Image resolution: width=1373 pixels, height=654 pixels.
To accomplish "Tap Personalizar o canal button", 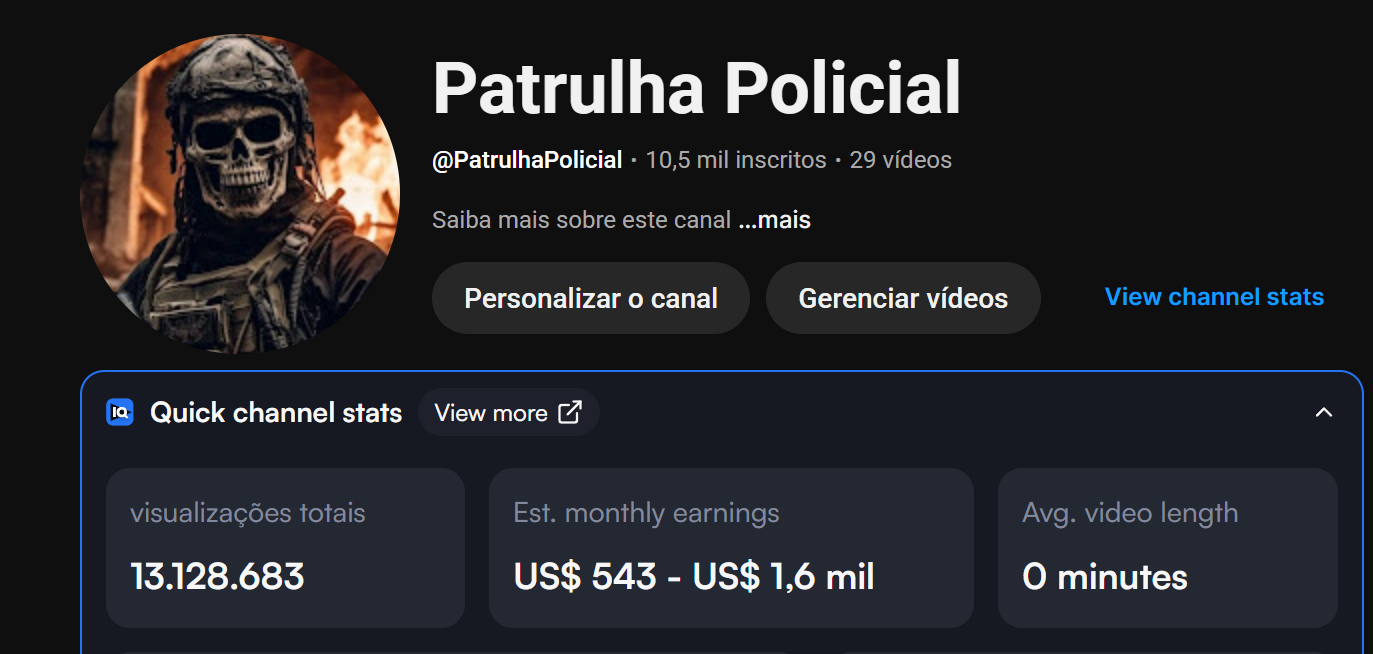I will pos(590,298).
